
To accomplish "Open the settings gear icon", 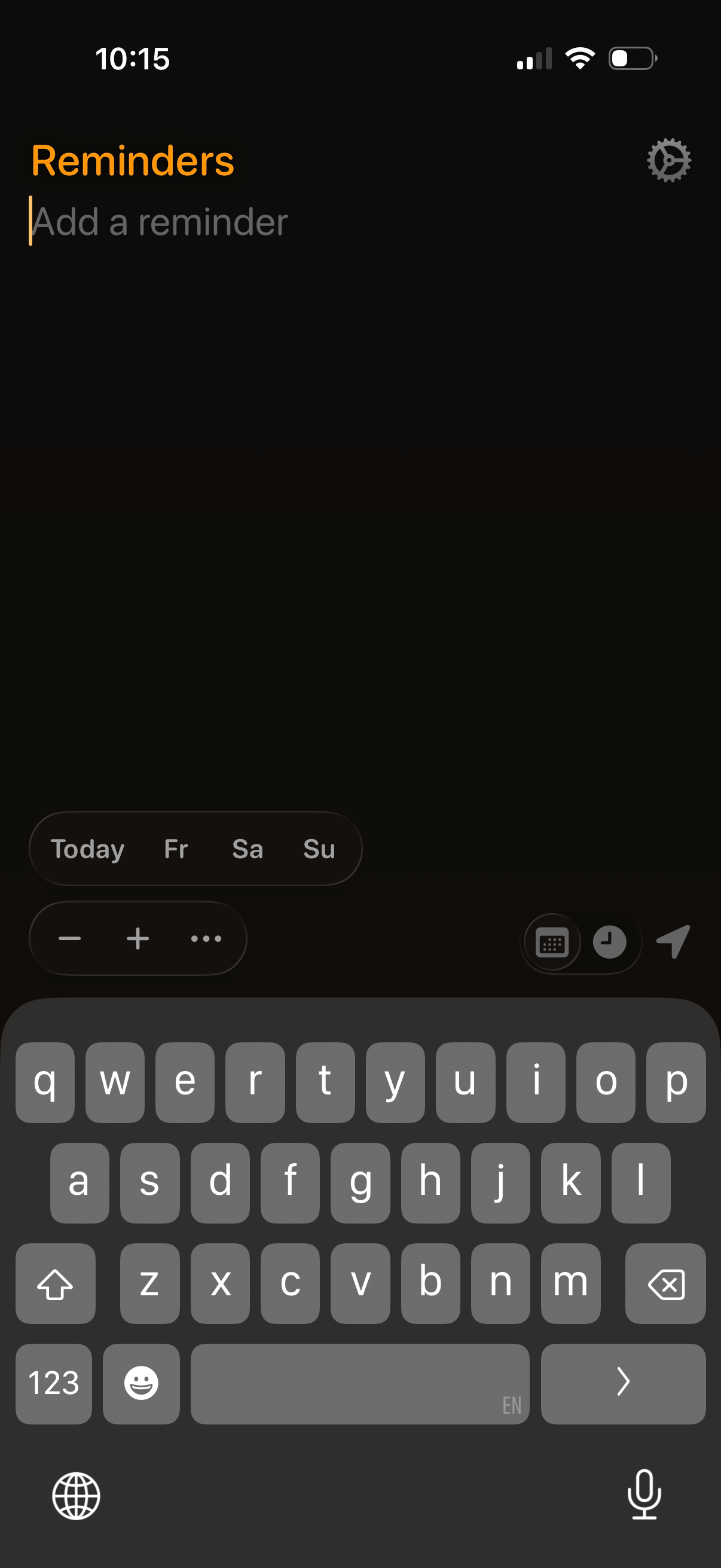I will [668, 160].
